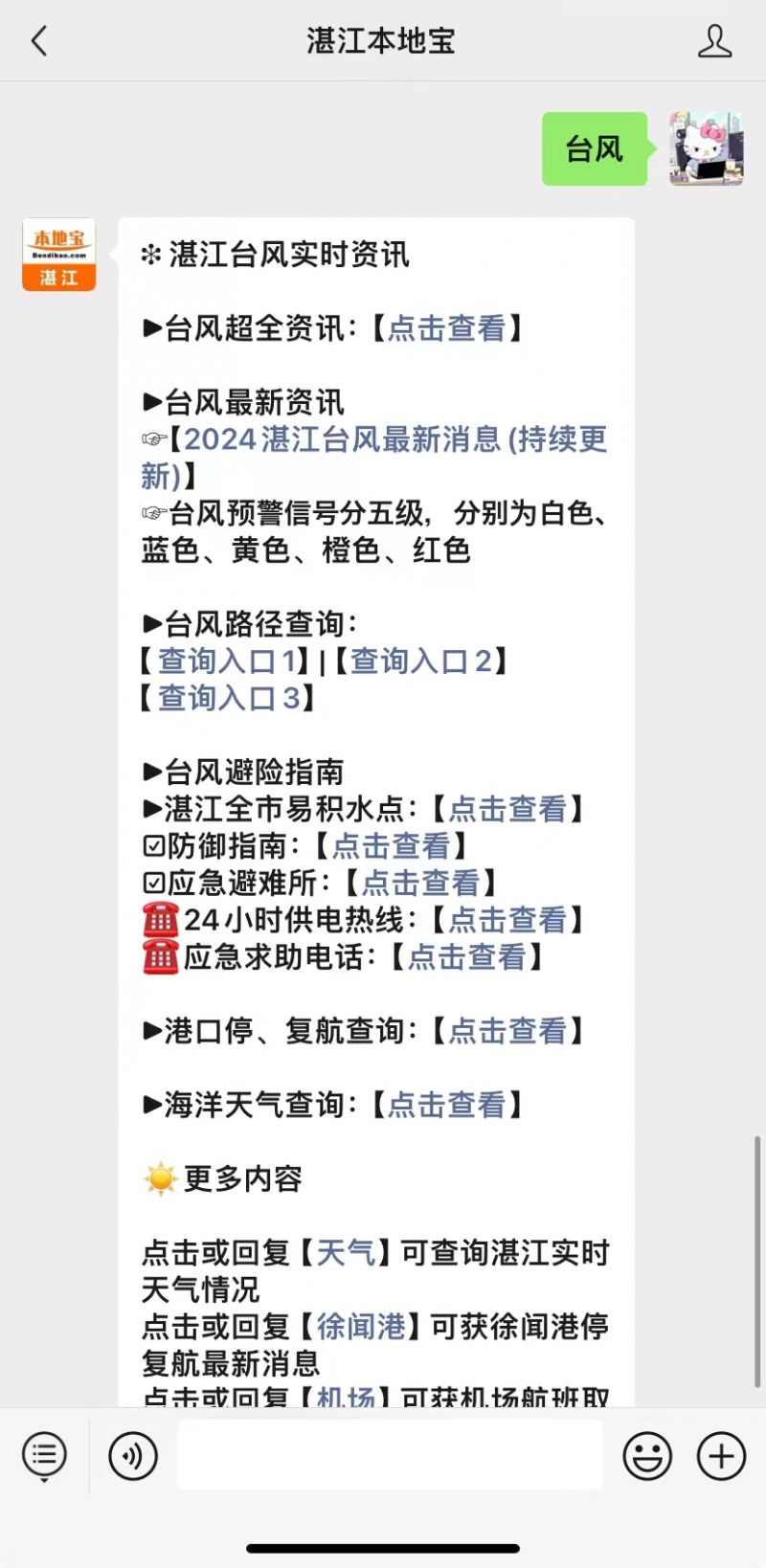
Task: Tap the 徐闻港 keyword link
Action: click(x=361, y=1327)
